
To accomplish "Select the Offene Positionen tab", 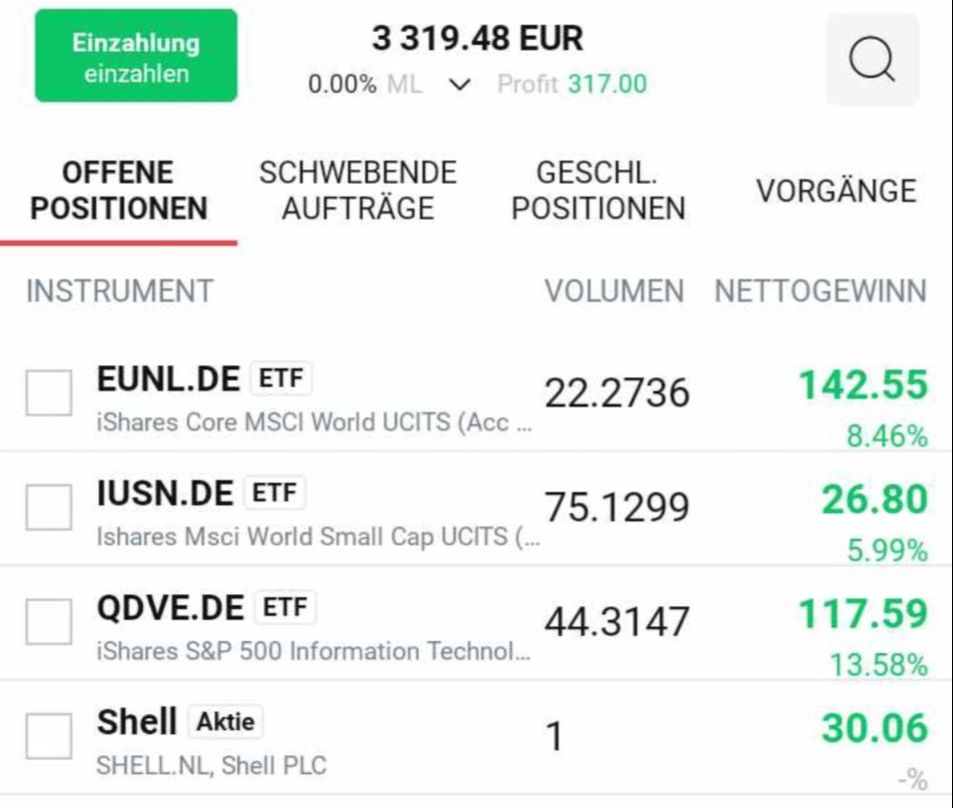I will click(x=119, y=191).
